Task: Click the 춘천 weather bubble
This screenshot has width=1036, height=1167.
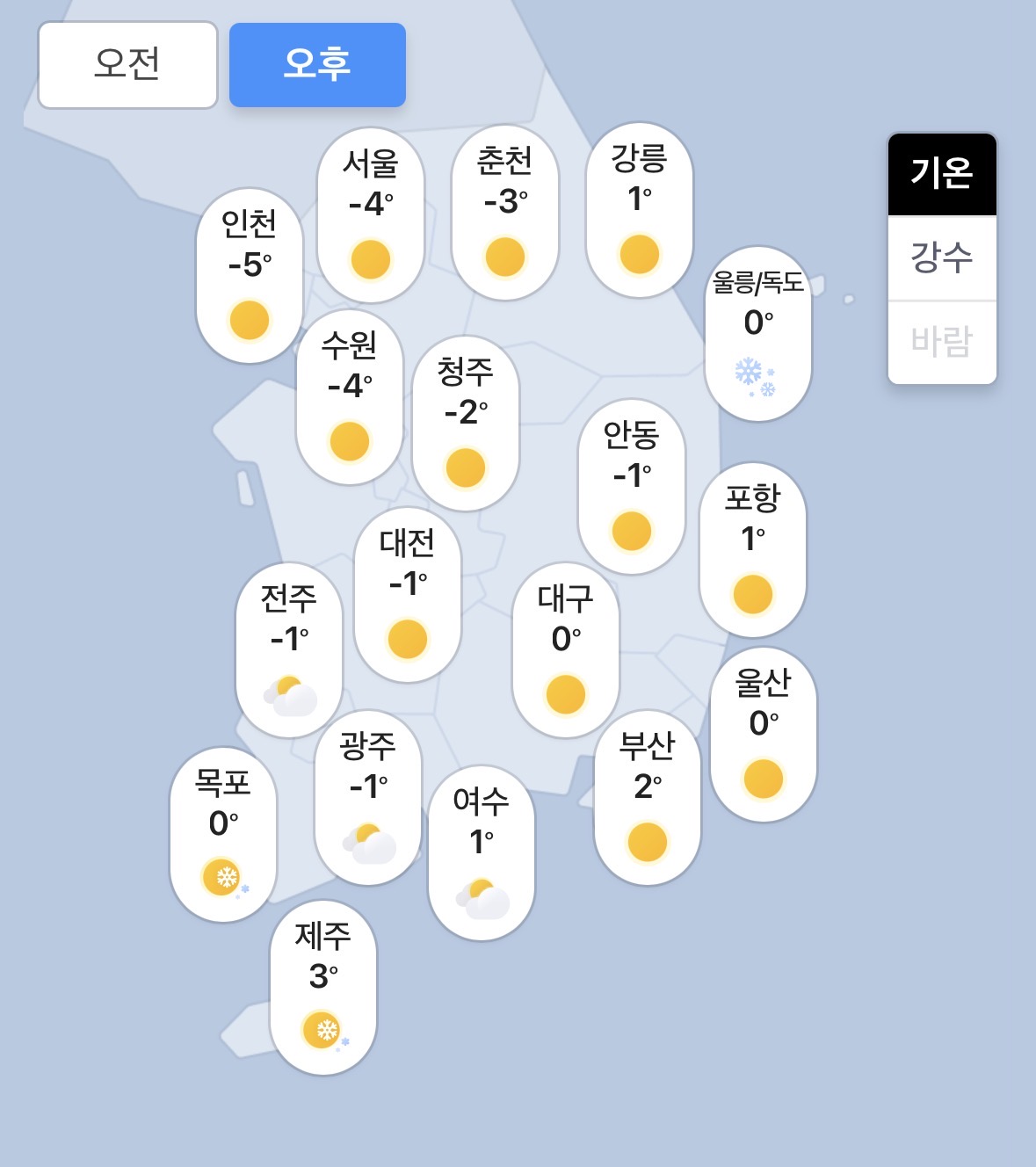Action: [504, 211]
